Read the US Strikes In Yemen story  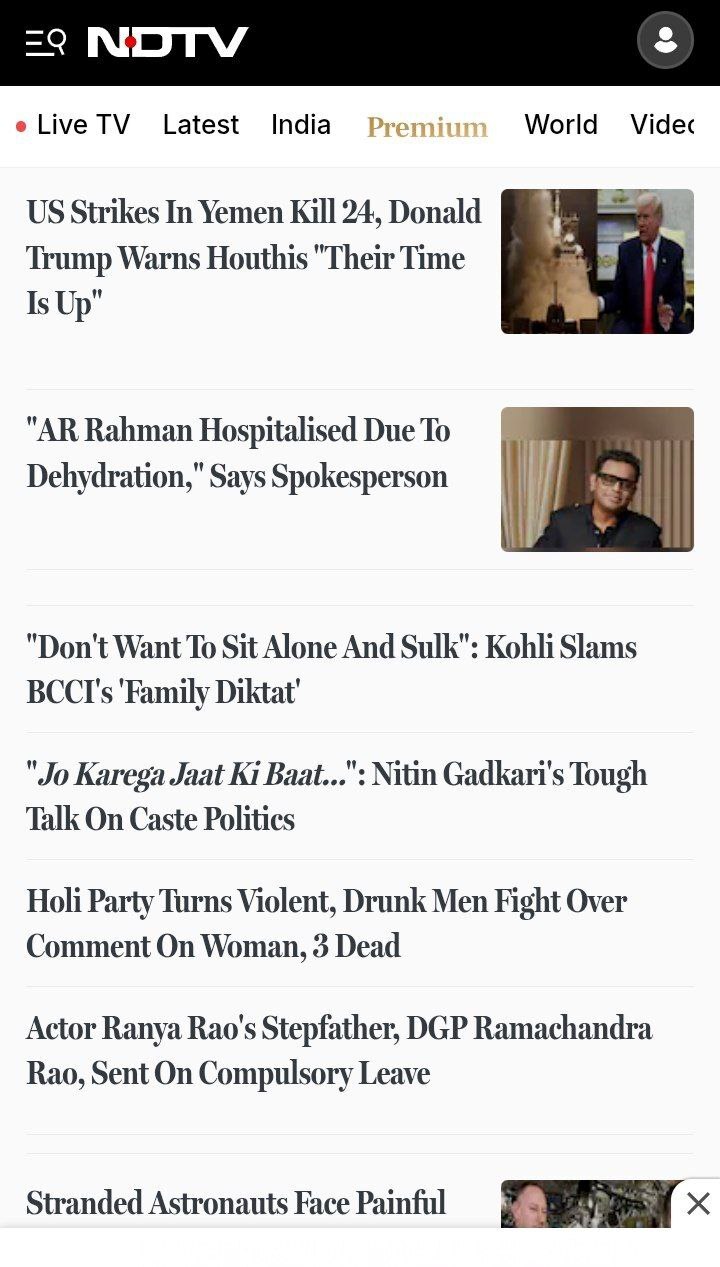pyautogui.click(x=254, y=258)
